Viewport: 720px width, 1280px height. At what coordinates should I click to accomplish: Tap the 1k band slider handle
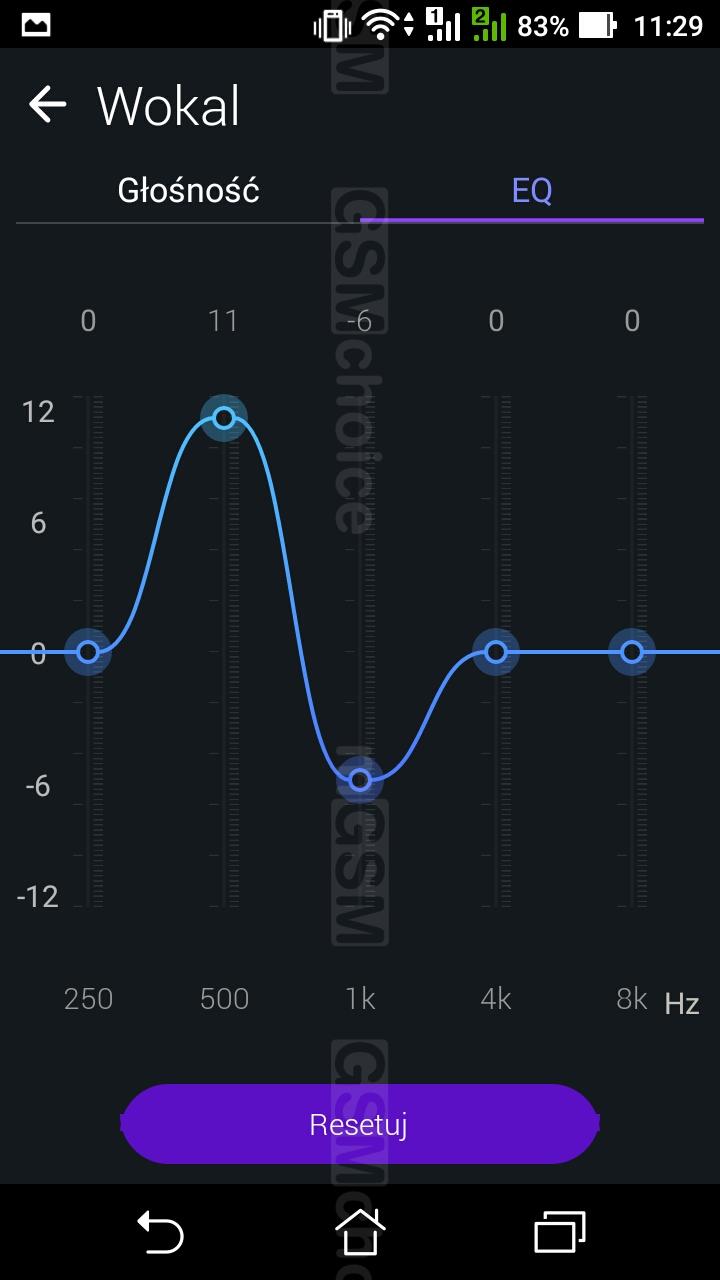(360, 780)
